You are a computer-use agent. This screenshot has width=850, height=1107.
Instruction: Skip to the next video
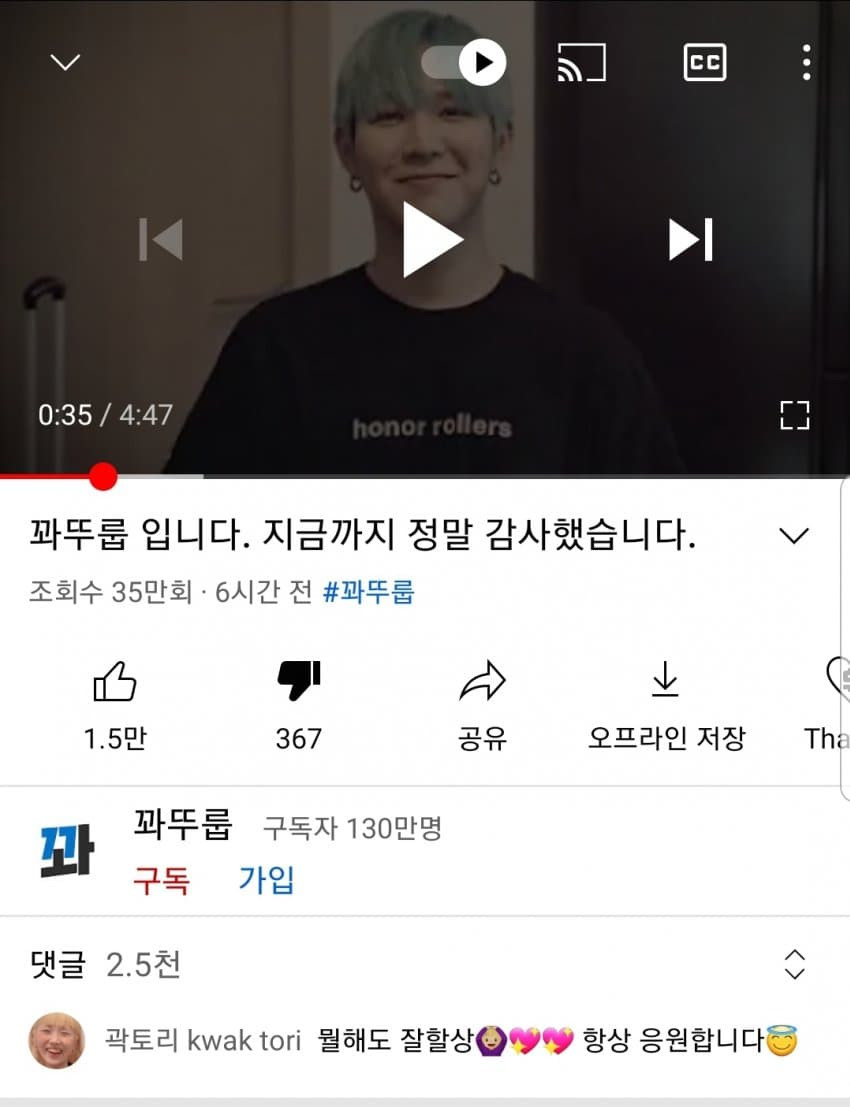[690, 240]
